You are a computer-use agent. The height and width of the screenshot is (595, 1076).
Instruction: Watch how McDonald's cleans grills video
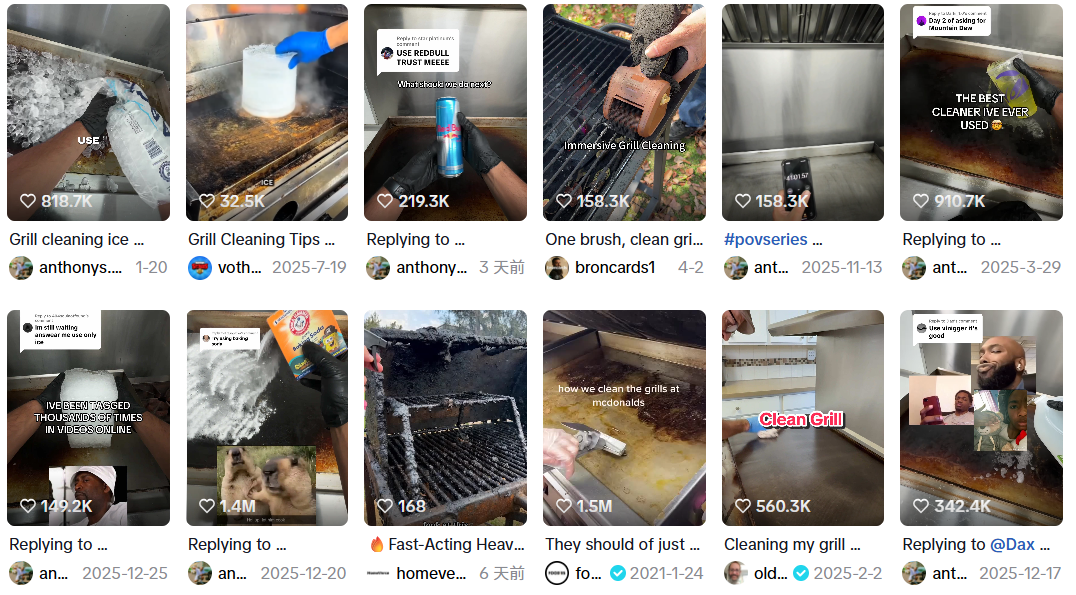pyautogui.click(x=624, y=417)
